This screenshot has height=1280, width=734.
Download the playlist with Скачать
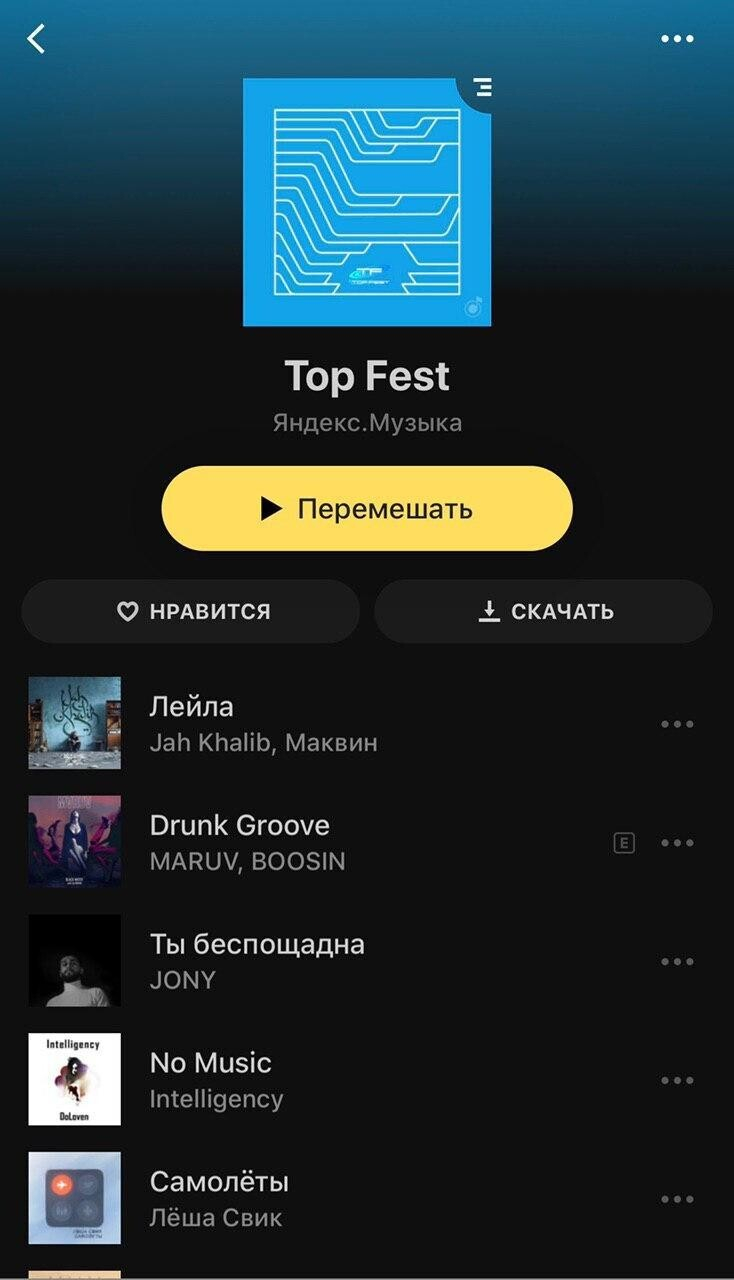click(543, 611)
